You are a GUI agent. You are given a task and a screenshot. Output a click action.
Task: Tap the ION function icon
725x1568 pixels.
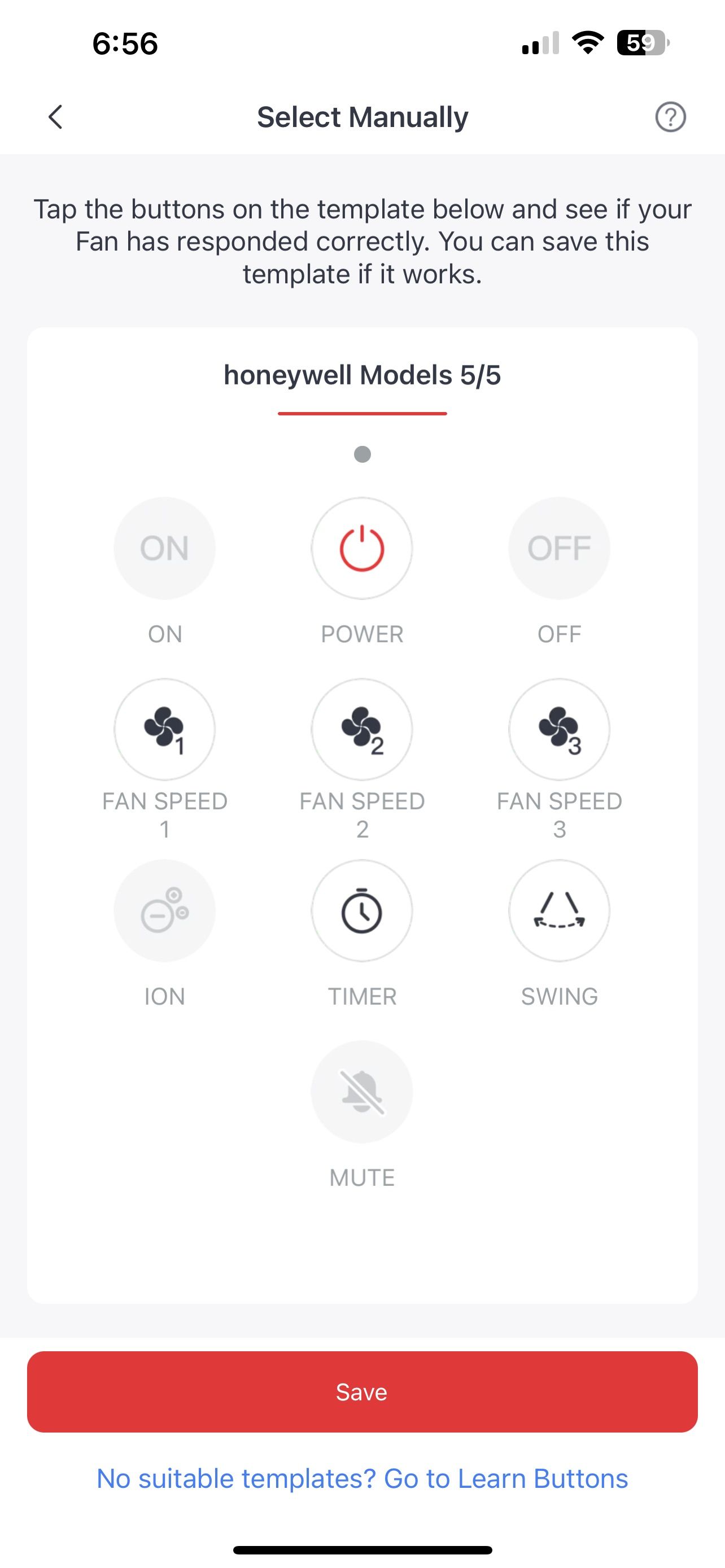[x=164, y=910]
